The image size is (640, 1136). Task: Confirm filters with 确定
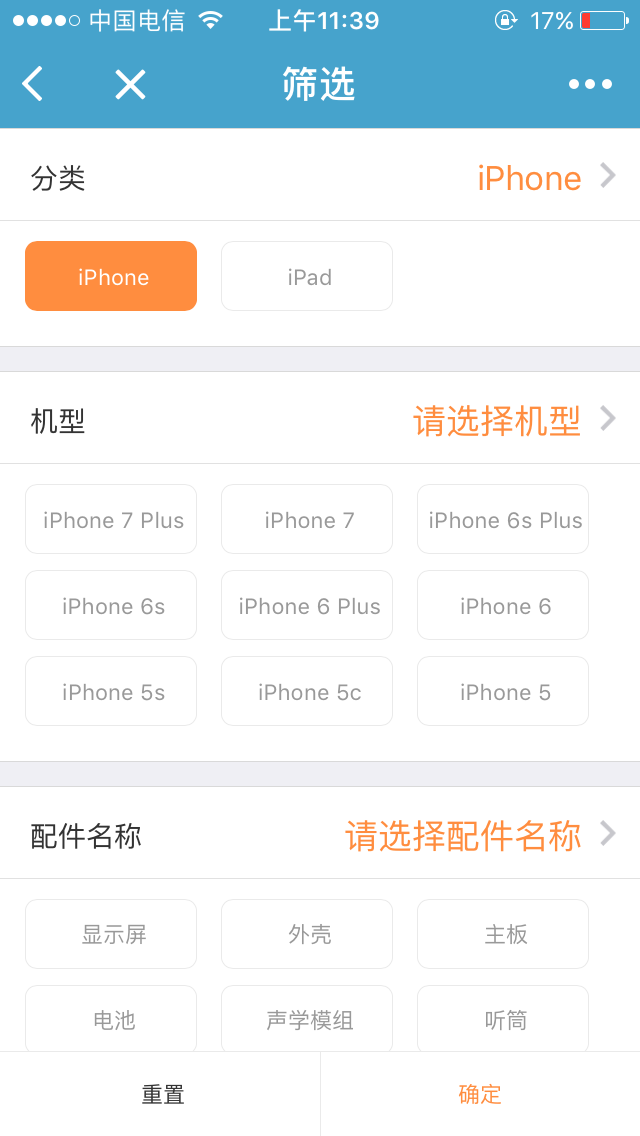(x=480, y=1094)
